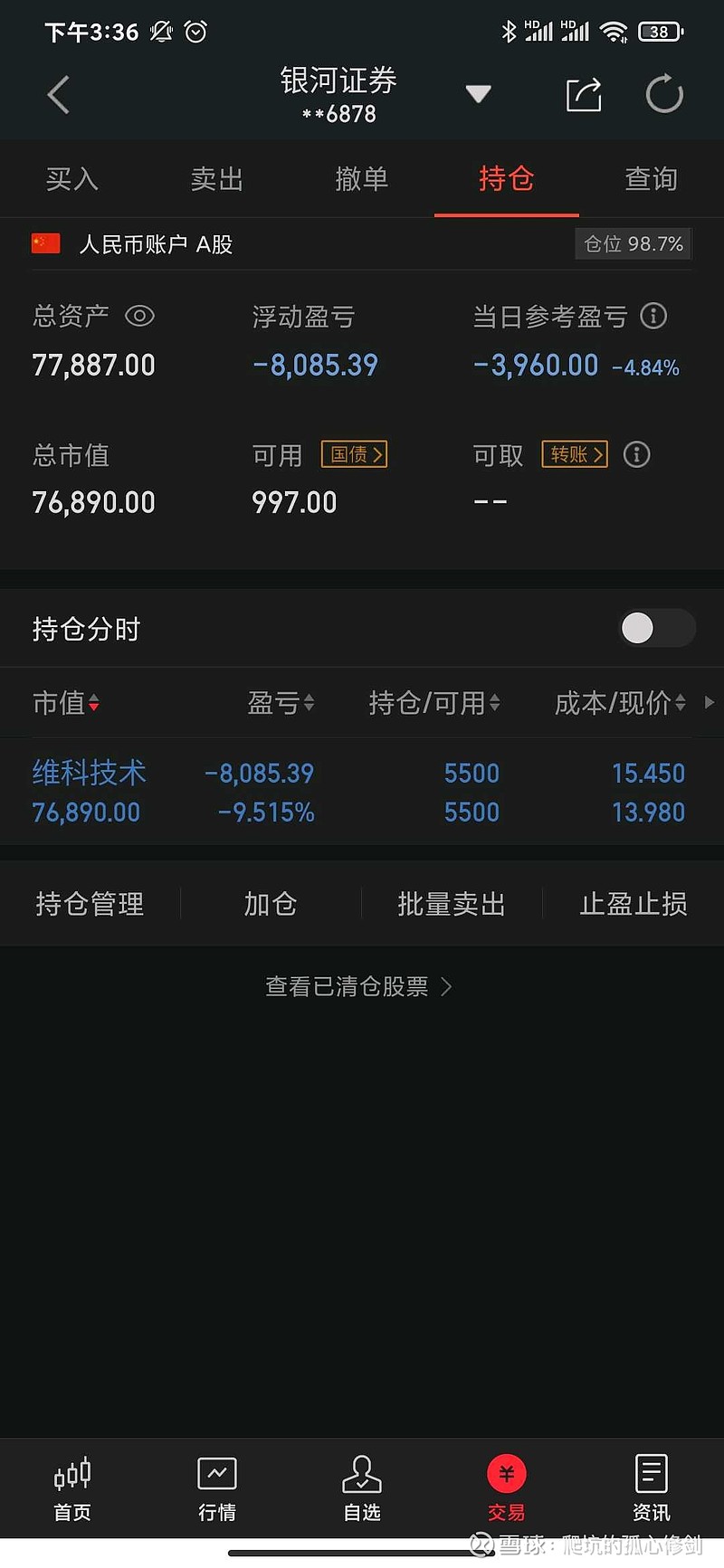
Task: Open the 撤单 tab
Action: click(x=362, y=179)
